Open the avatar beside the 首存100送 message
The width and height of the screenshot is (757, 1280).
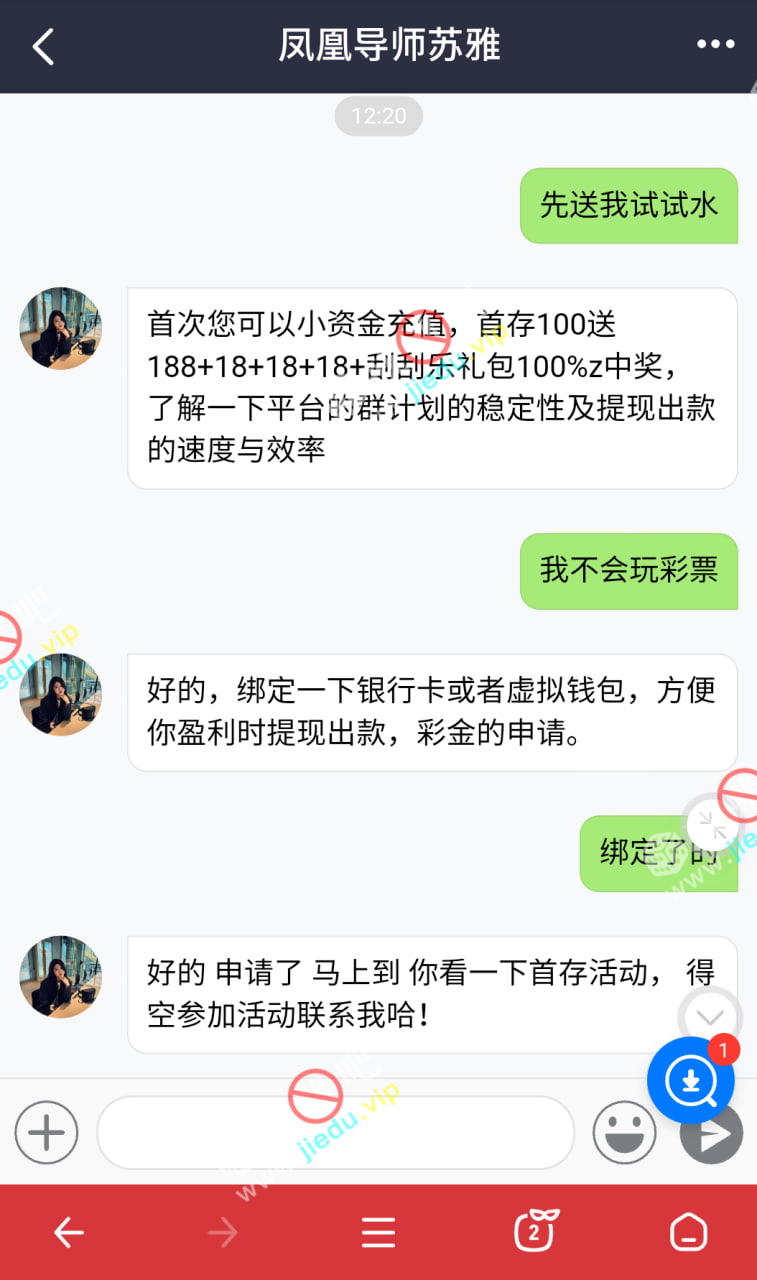click(61, 329)
